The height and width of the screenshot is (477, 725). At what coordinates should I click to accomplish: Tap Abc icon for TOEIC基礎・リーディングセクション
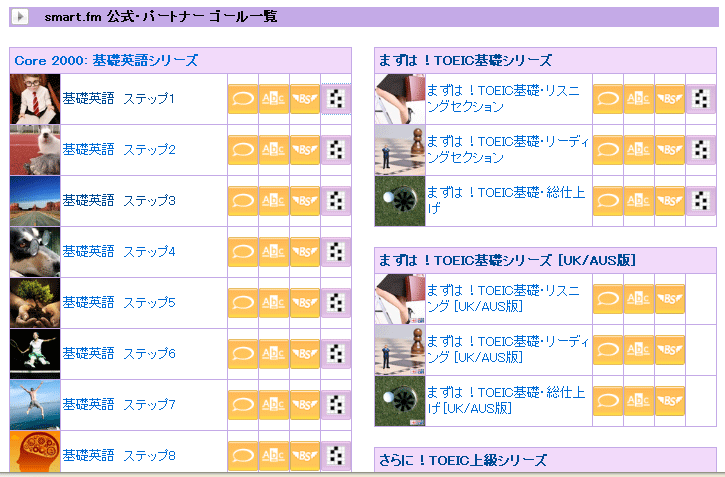(639, 150)
